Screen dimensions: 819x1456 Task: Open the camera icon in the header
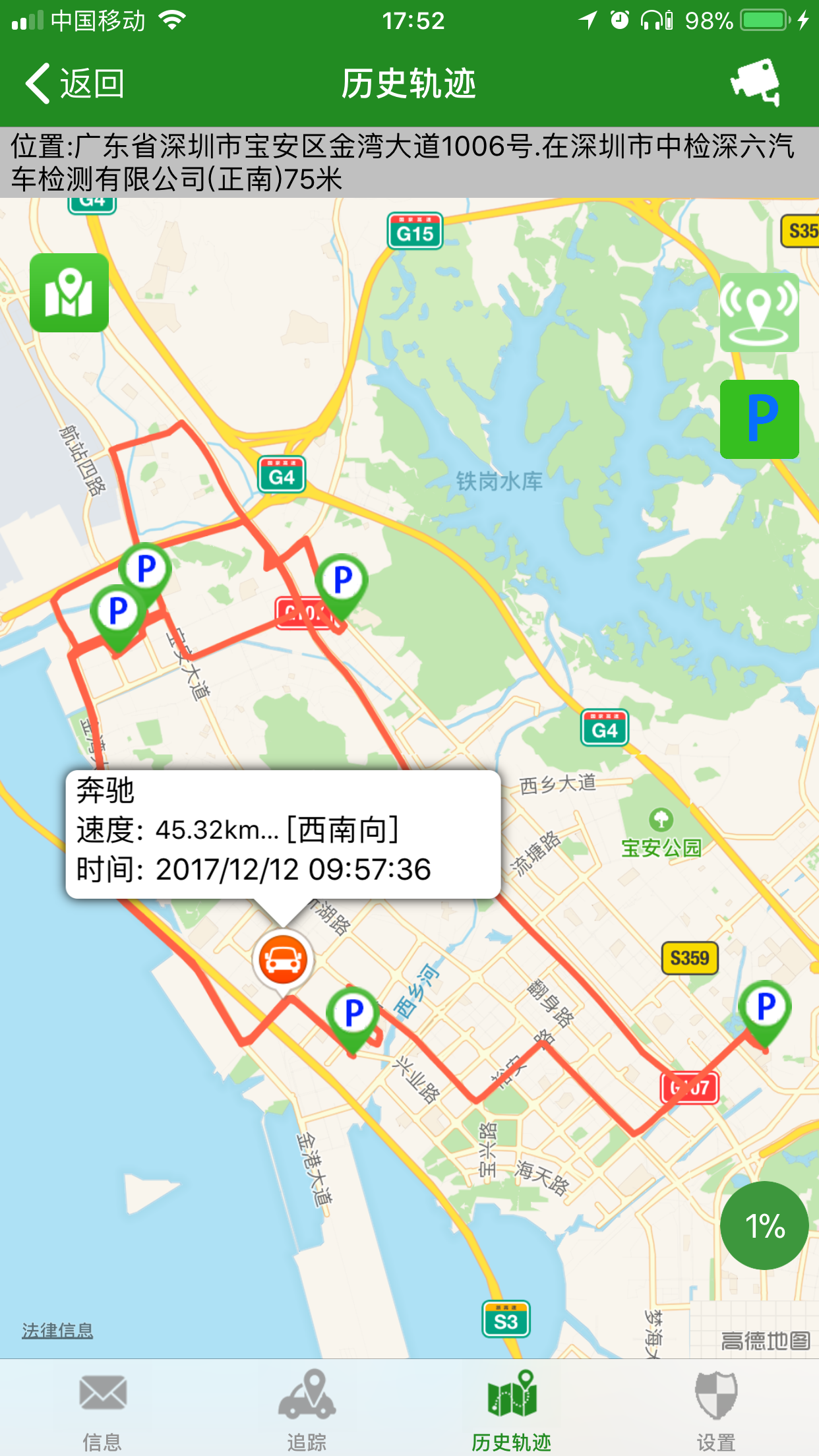tap(756, 82)
